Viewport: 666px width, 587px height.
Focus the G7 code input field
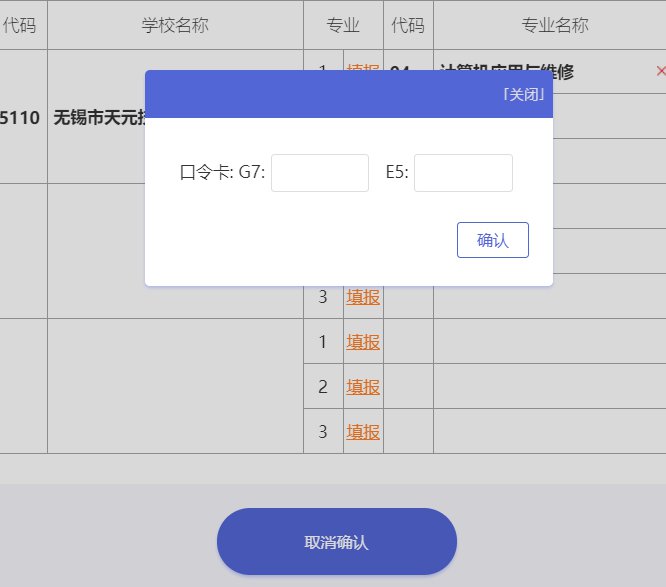(320, 173)
